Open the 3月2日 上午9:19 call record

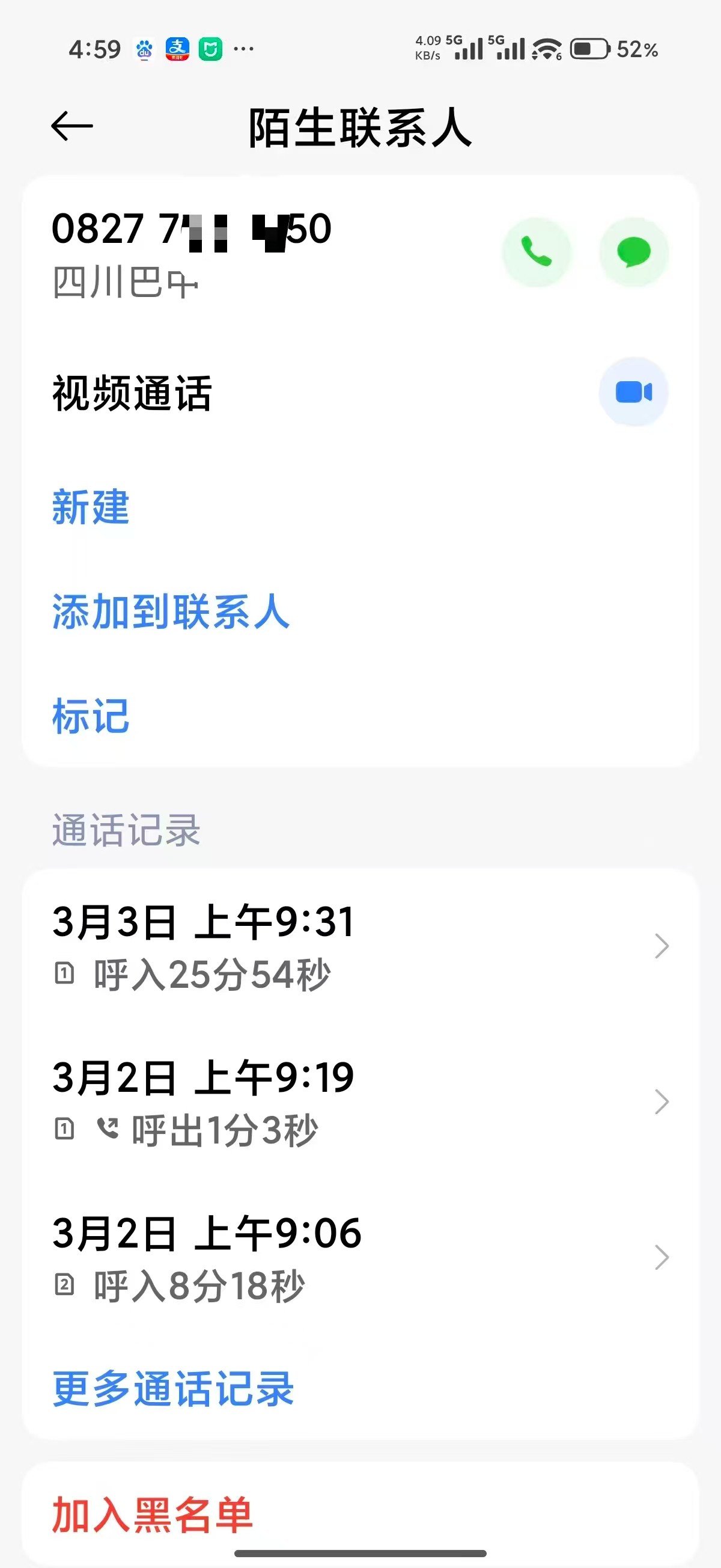[359, 1101]
